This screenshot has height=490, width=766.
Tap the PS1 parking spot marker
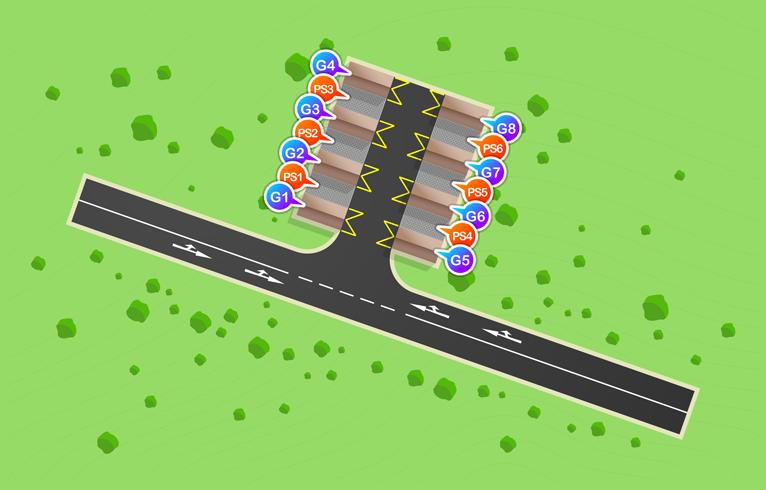[292, 177]
